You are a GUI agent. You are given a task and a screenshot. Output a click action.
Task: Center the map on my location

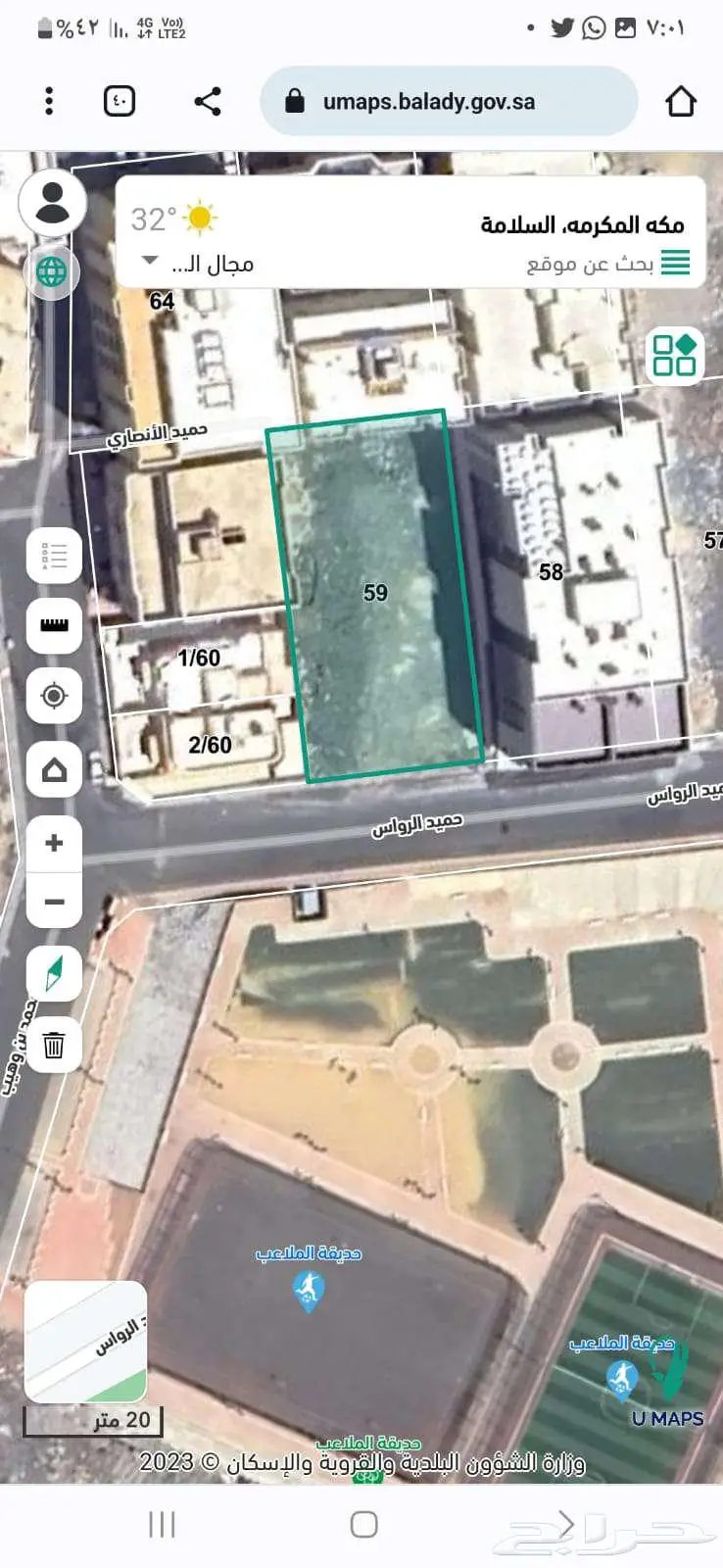pos(54,696)
